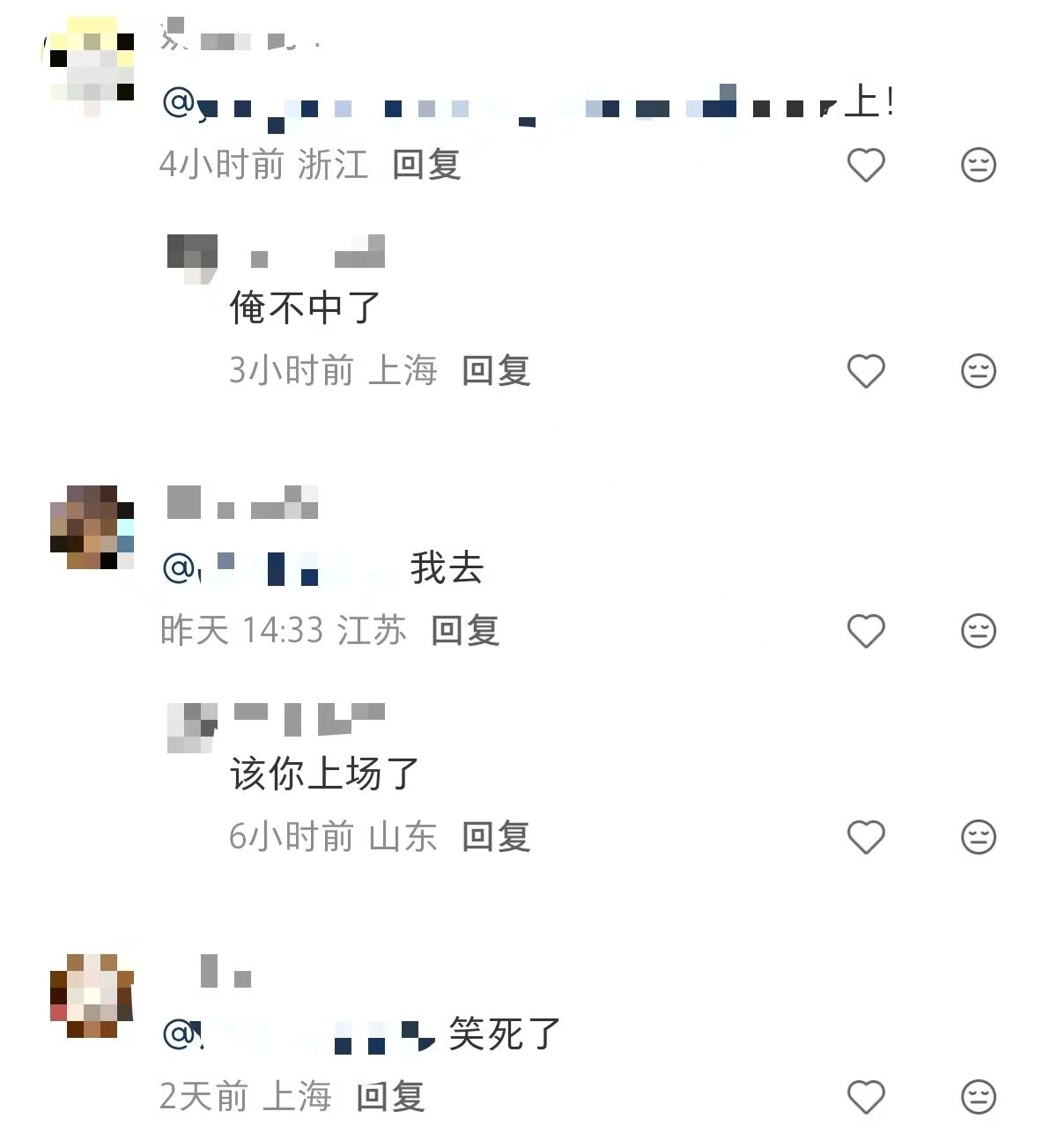Click 回复 under the "该你上场了" reply
1057x1148 pixels.
495,836
